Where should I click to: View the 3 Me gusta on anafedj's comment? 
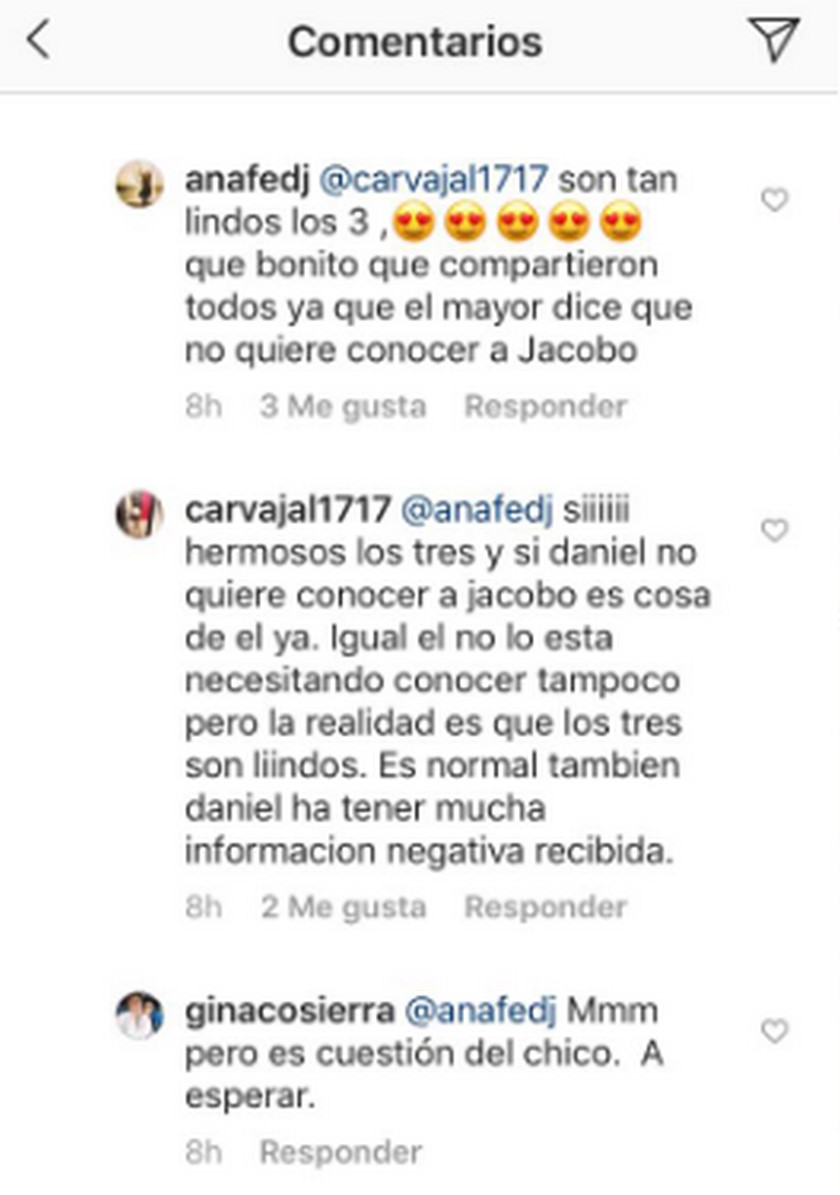[343, 407]
